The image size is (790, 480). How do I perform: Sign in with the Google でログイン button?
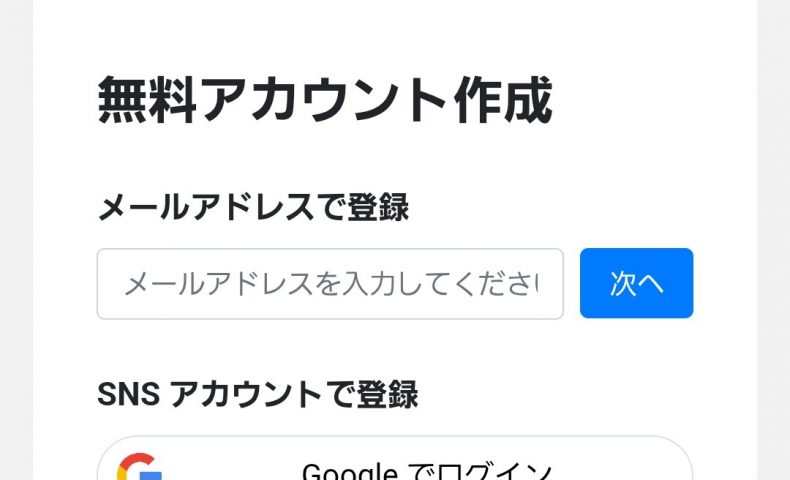click(x=395, y=464)
